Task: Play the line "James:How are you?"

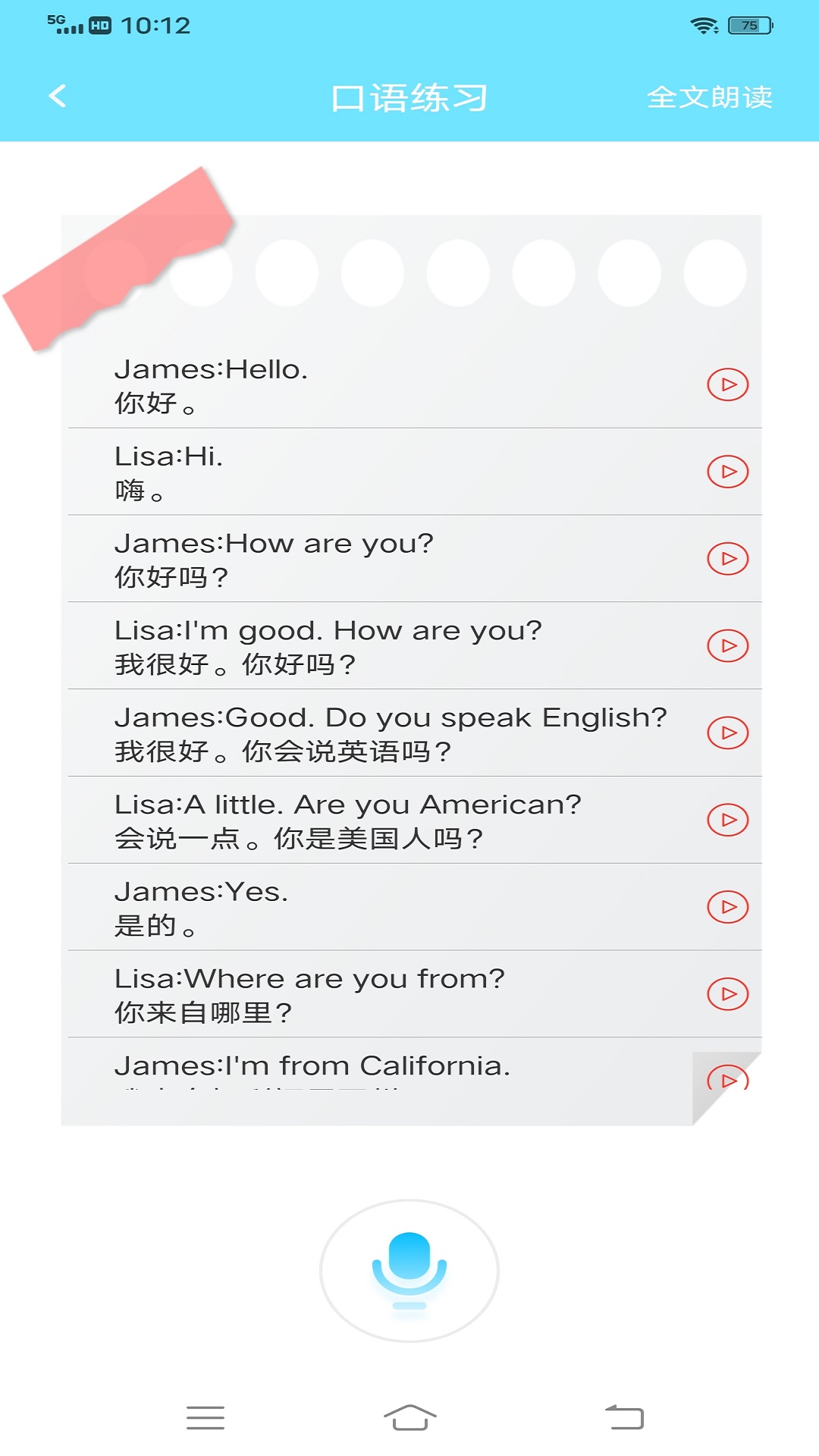Action: pos(727,559)
